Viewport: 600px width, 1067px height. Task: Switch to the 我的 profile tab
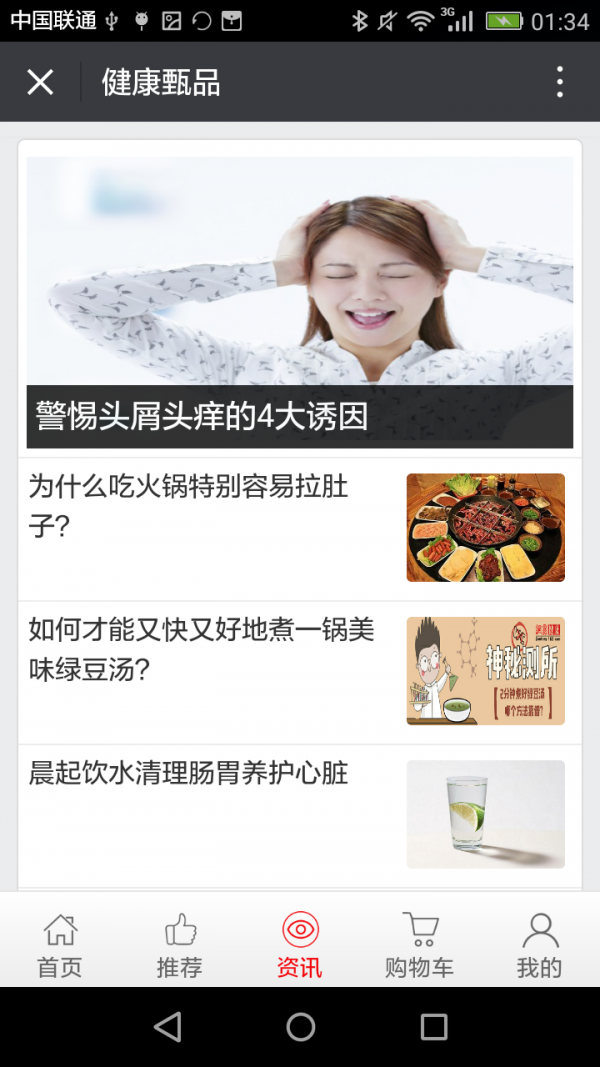[x=539, y=944]
